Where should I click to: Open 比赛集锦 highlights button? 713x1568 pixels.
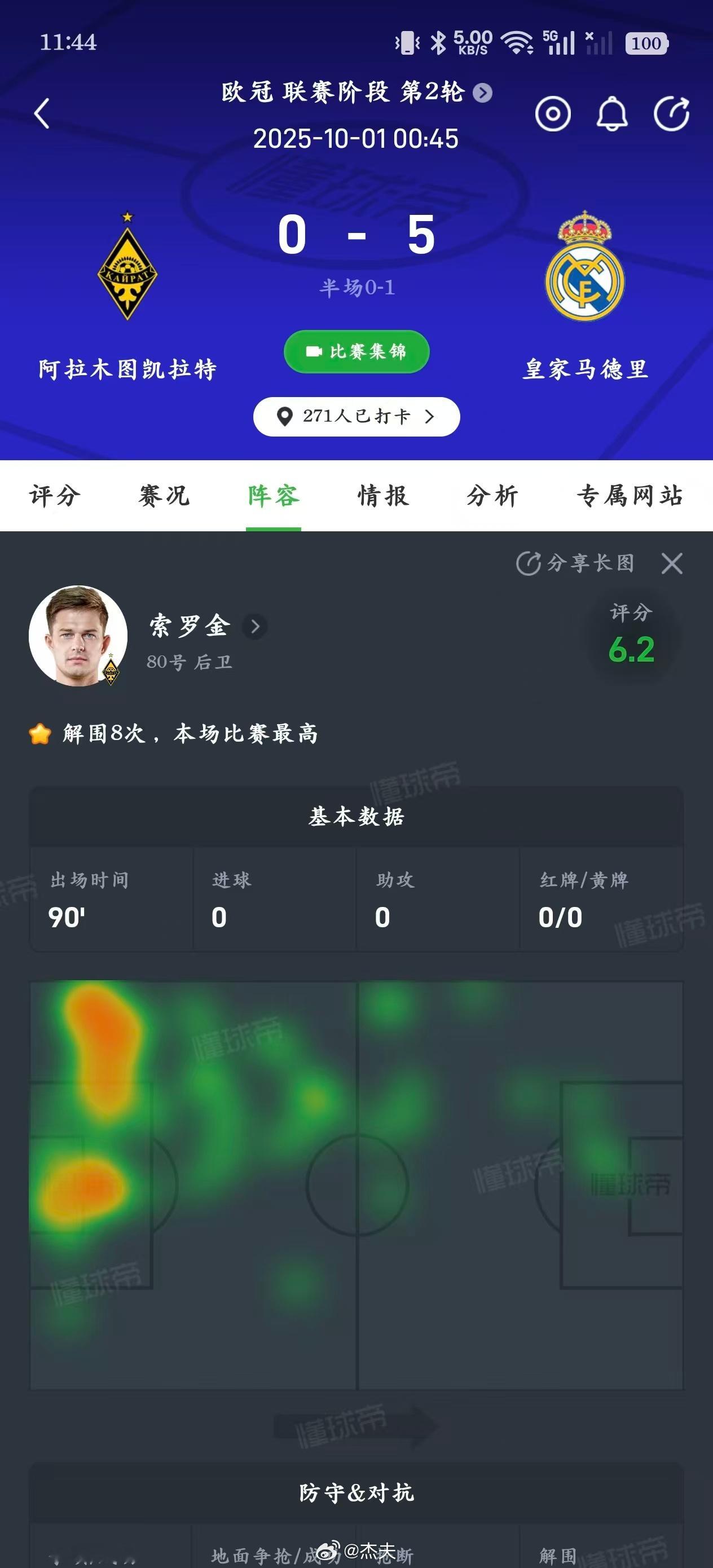tap(355, 352)
